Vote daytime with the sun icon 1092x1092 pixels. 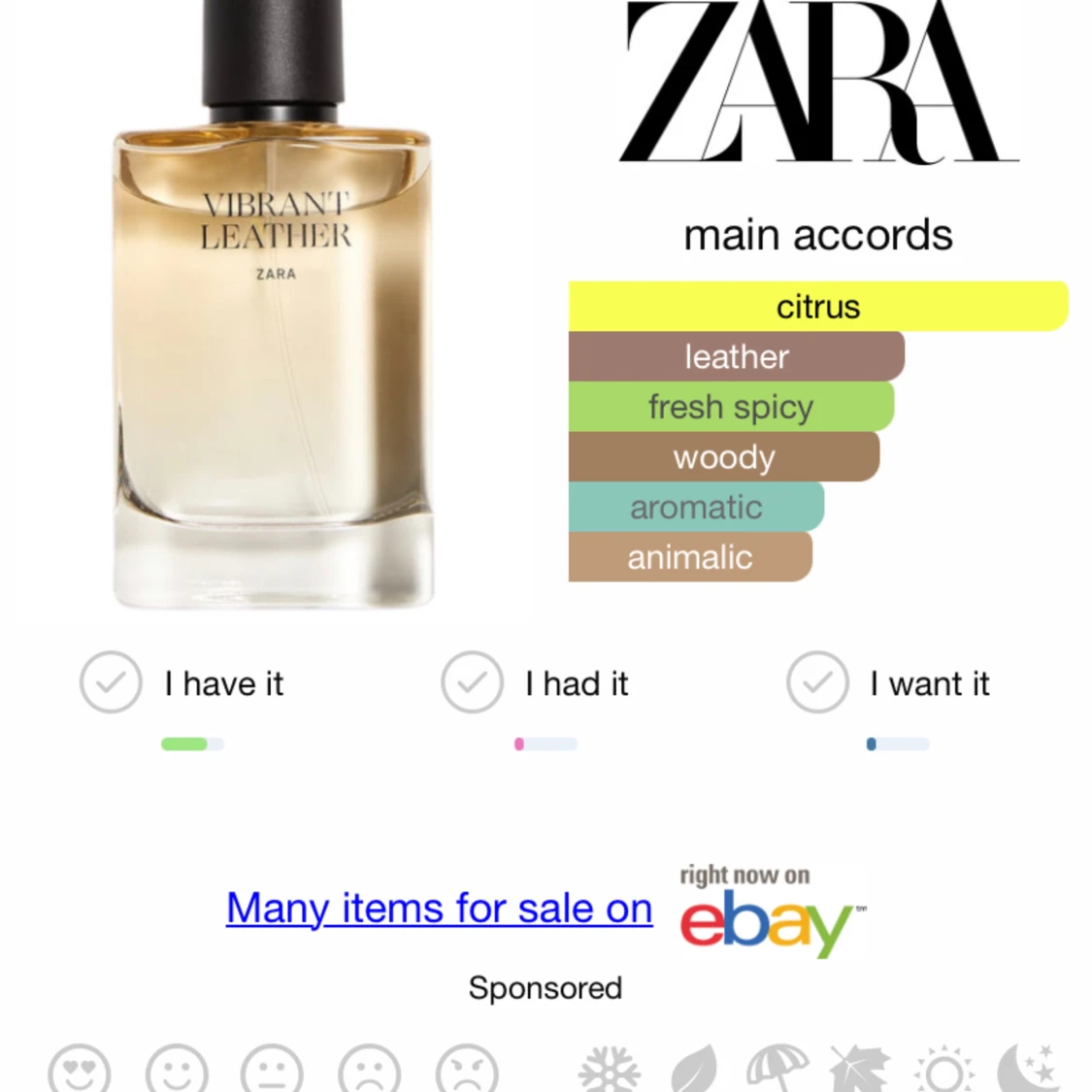943,1071
